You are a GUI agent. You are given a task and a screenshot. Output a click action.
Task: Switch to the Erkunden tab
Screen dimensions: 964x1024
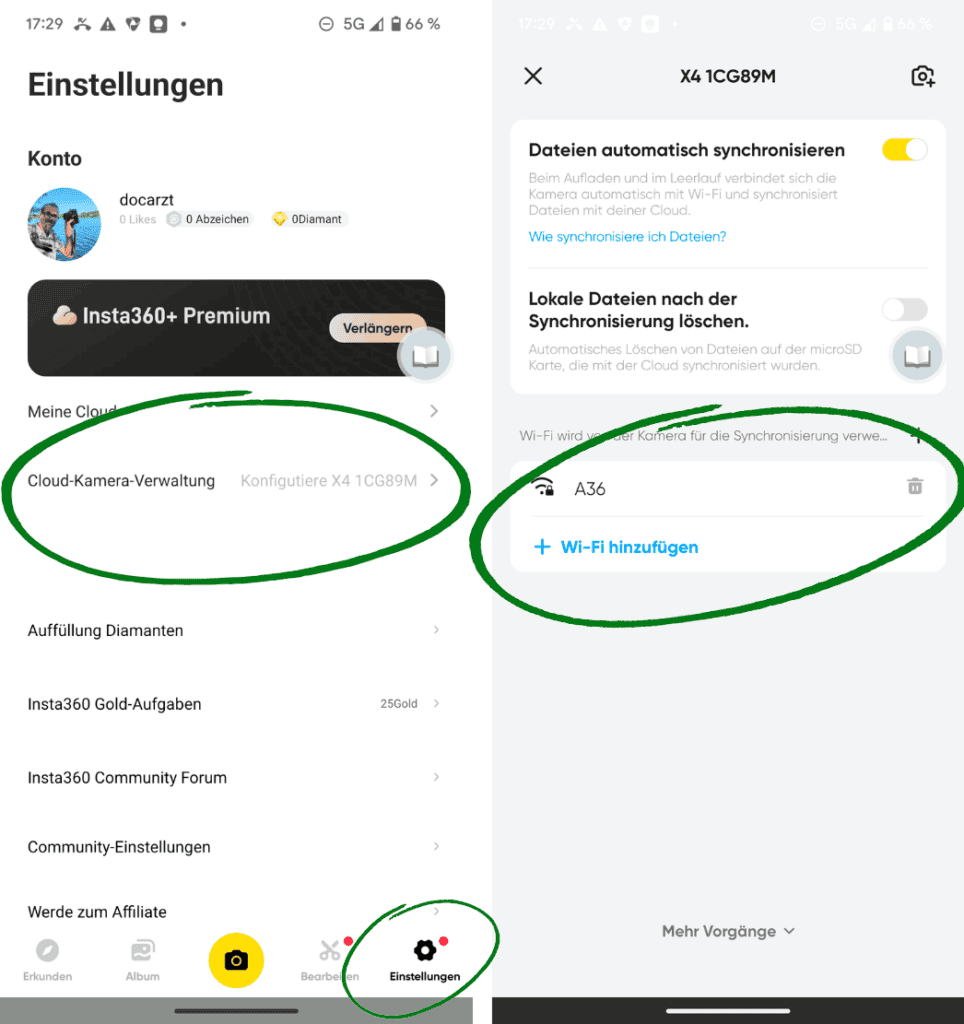click(x=47, y=960)
